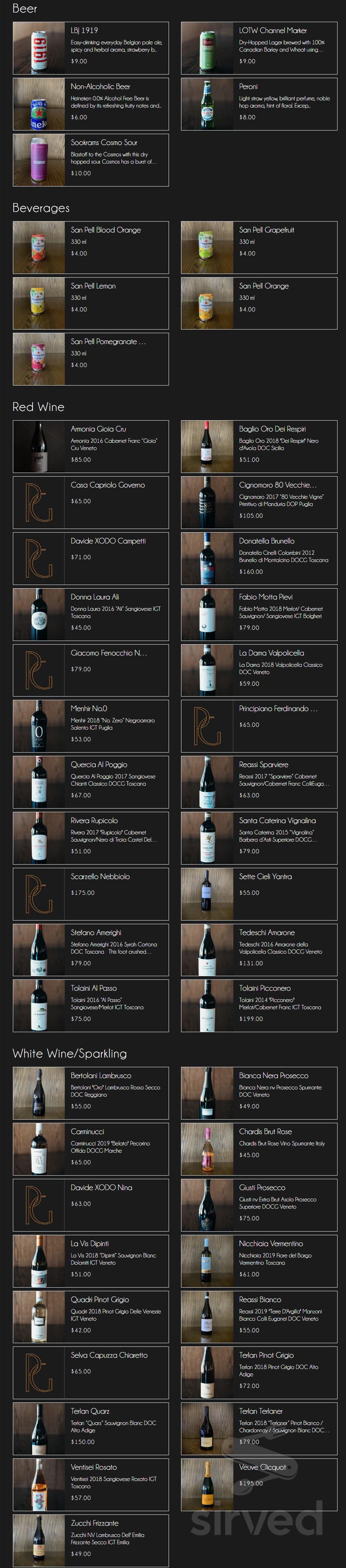Viewport: 346px width, 1568px height.
Task: Select Chardis Brut Rose card
Action: pos(259,1149)
